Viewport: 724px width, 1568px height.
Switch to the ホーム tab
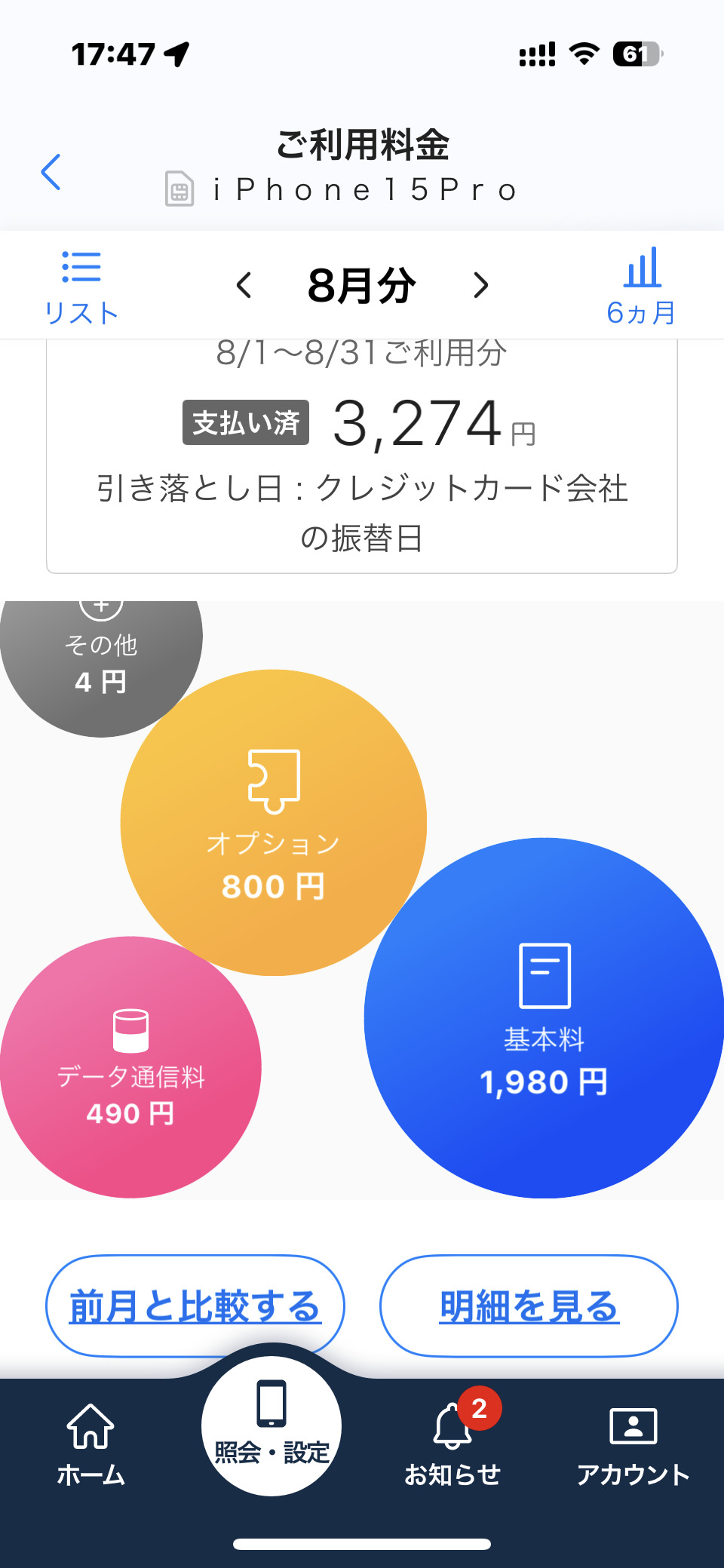tap(90, 1444)
